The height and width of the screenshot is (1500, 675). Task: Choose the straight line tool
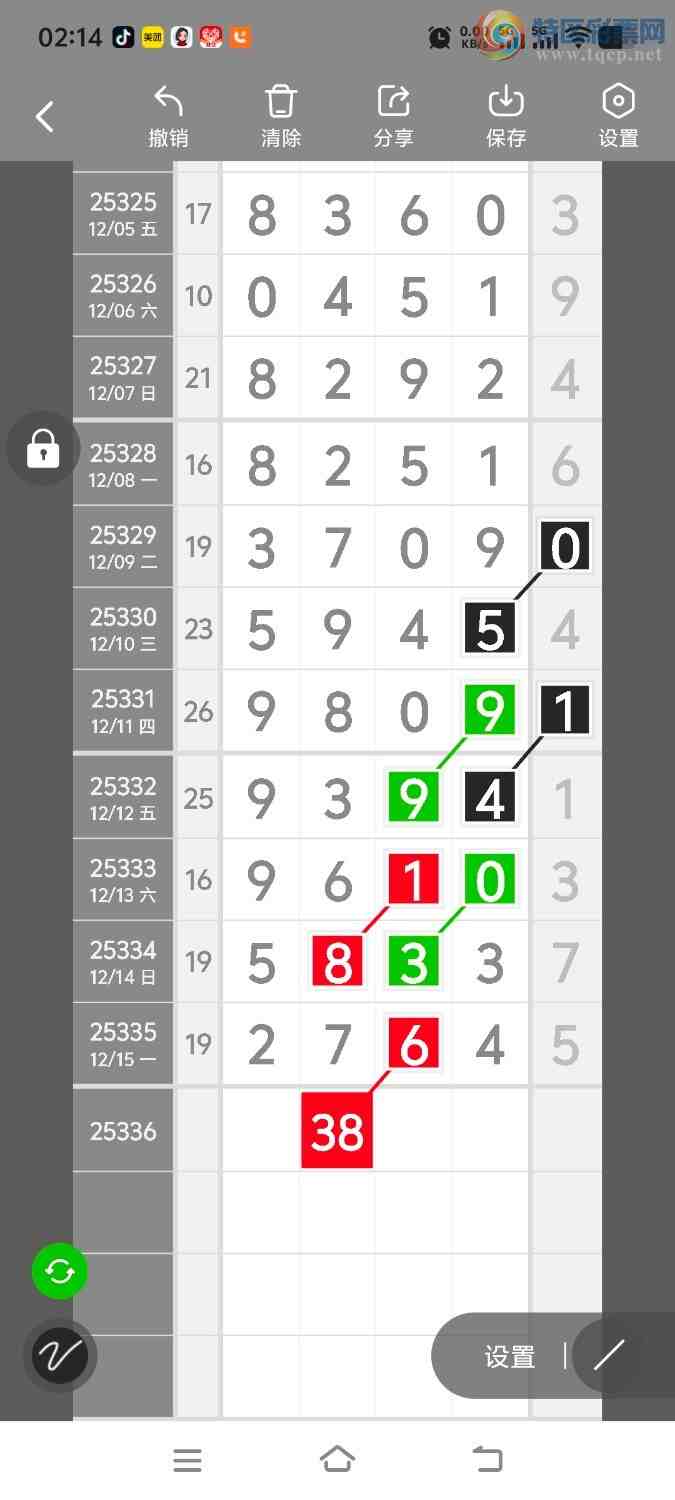[609, 1356]
